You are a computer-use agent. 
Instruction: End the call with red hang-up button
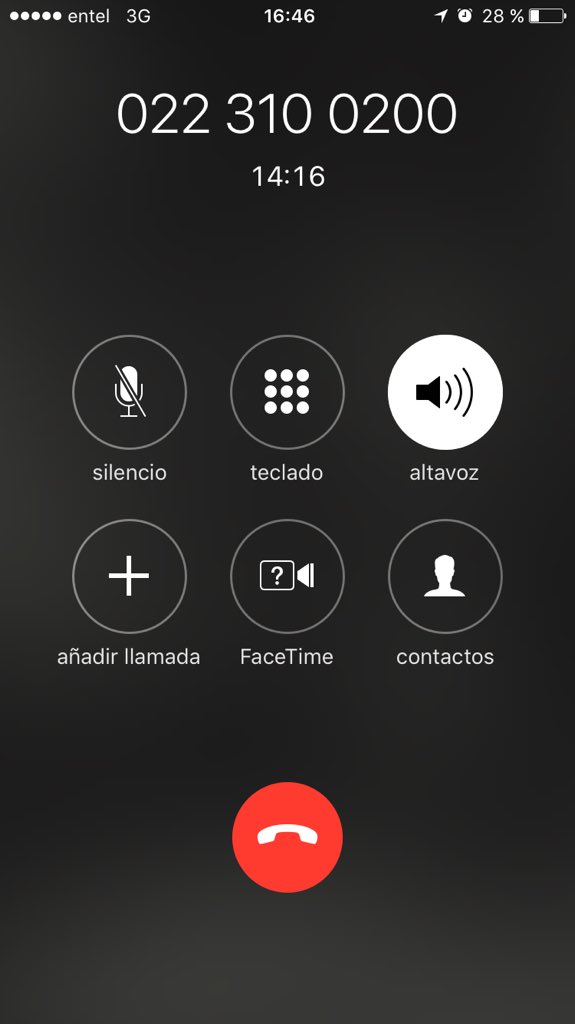click(x=288, y=837)
